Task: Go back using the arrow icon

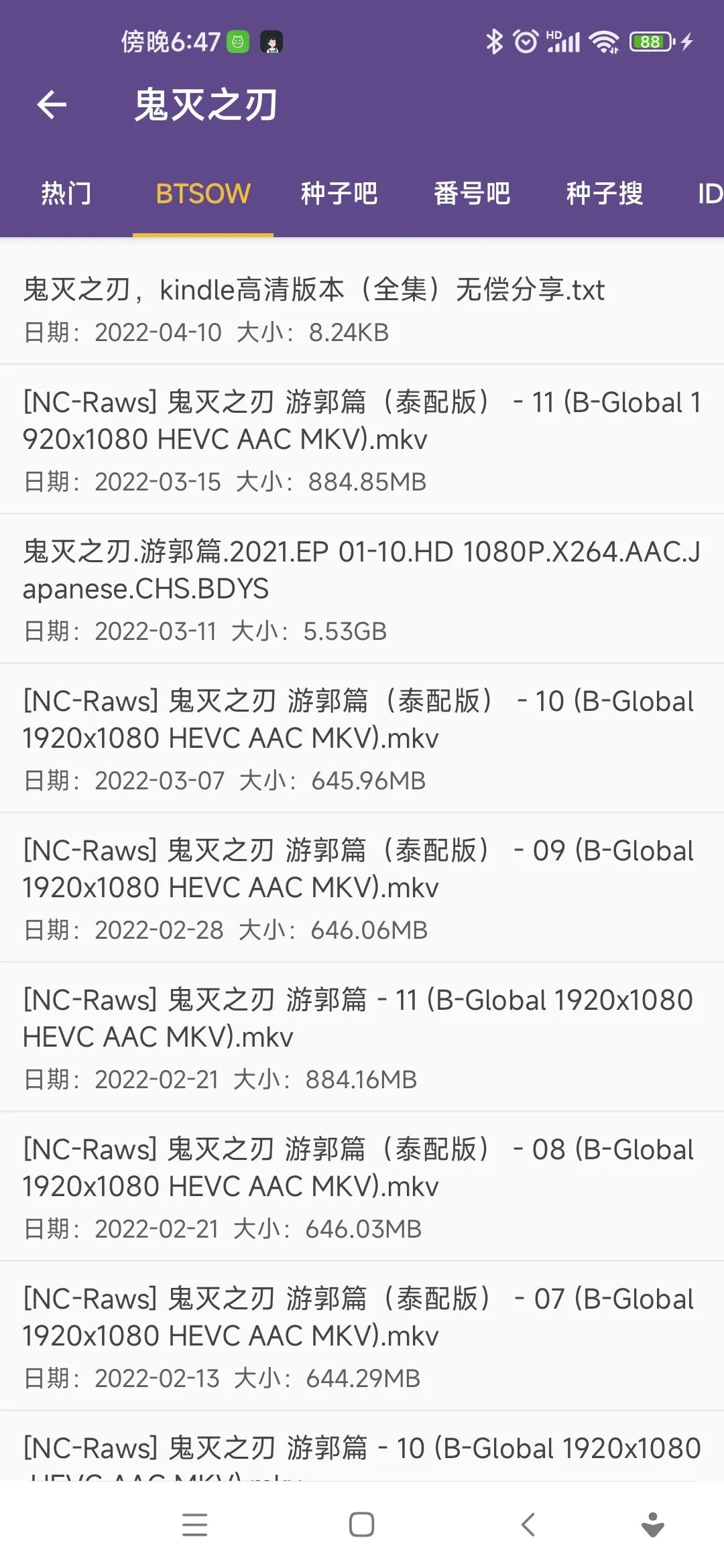Action: click(52, 105)
